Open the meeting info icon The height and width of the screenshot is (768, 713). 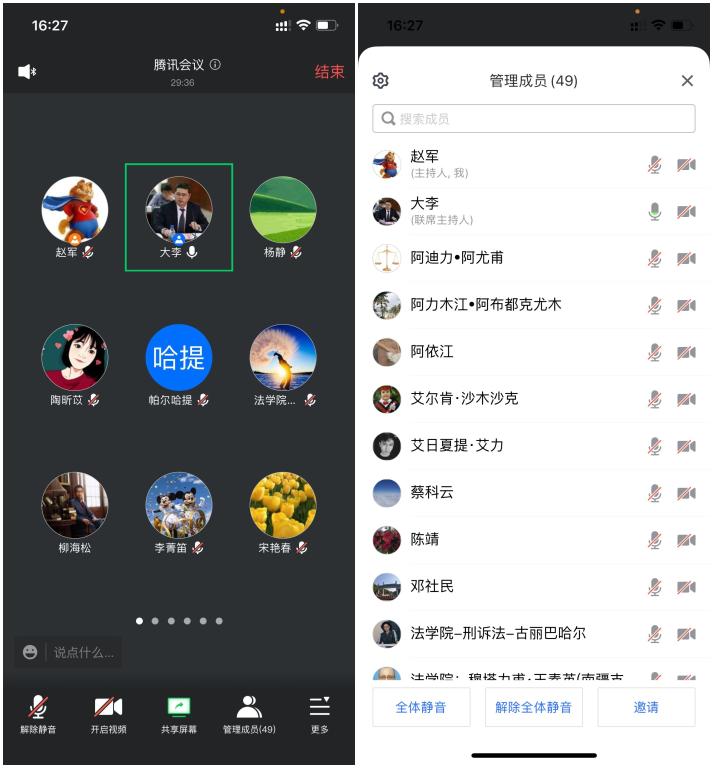(x=215, y=65)
